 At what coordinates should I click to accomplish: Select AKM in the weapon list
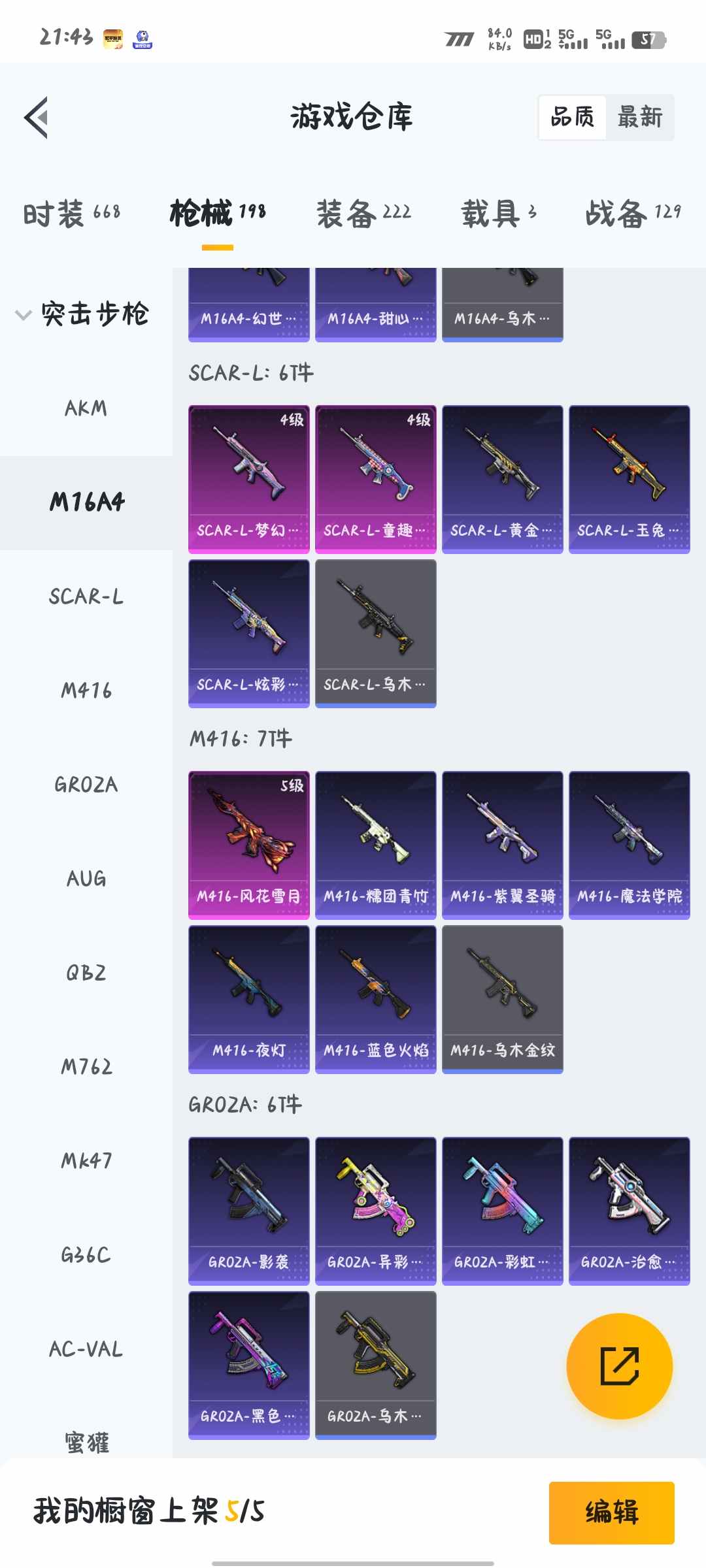coord(86,408)
